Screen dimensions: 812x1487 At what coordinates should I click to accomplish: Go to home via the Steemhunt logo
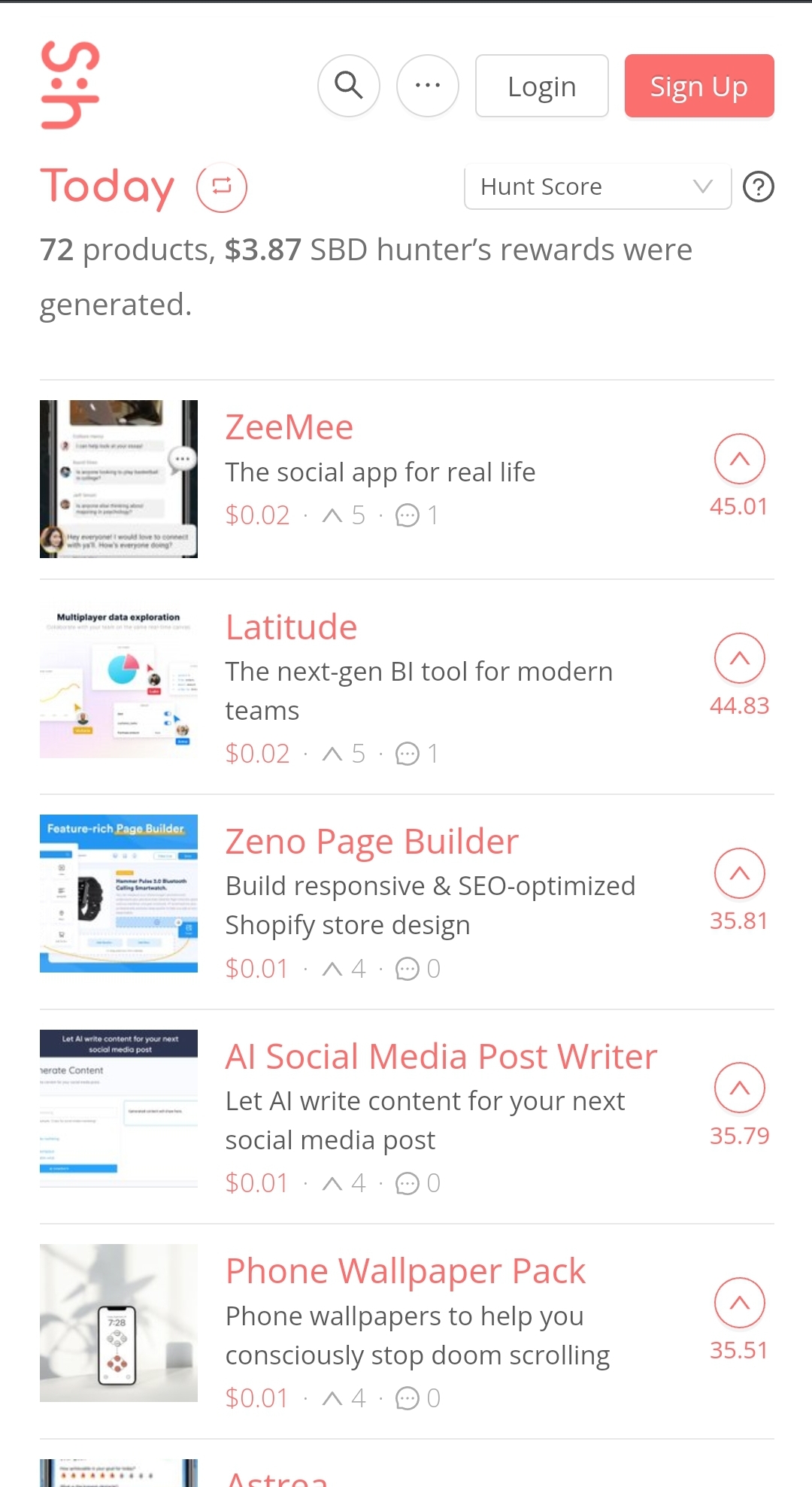(70, 85)
